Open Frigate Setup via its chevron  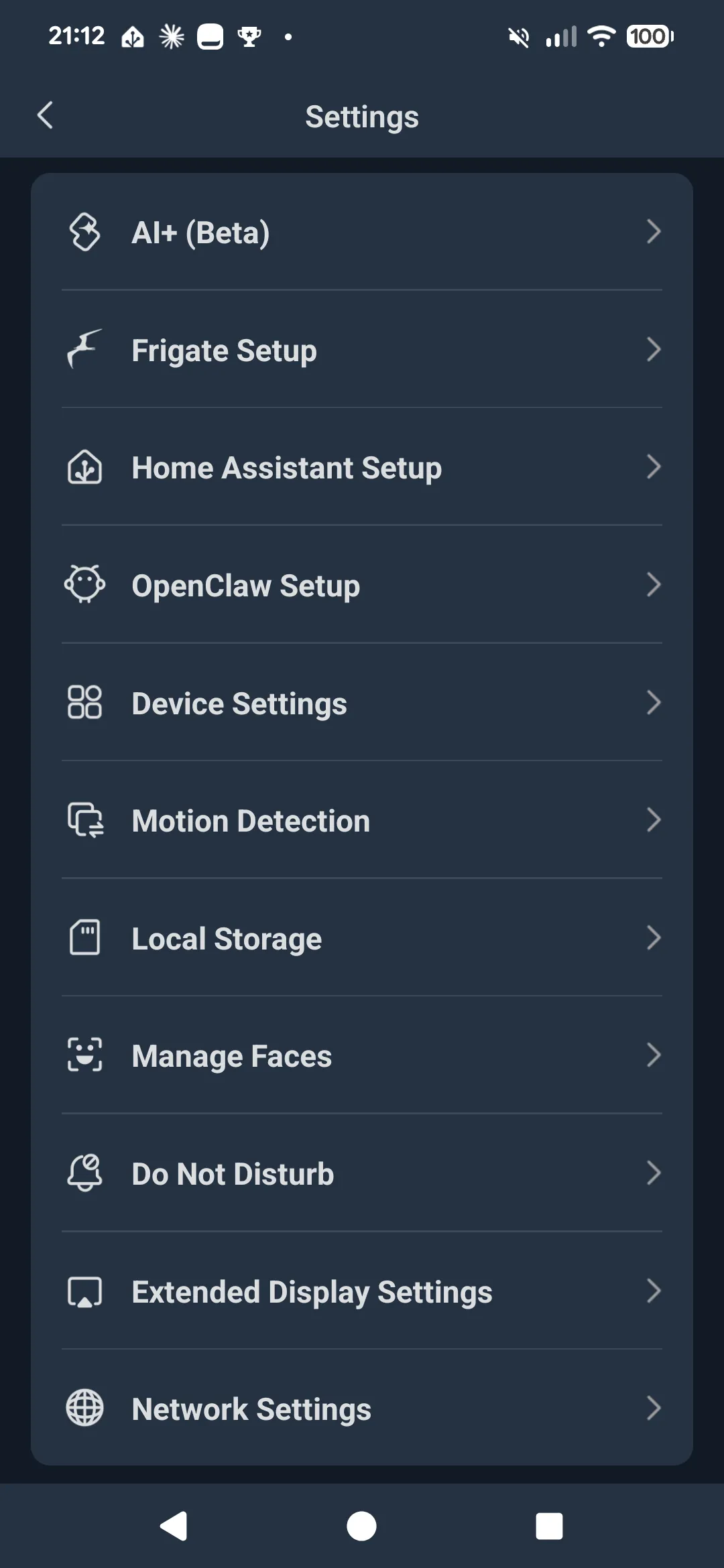[x=655, y=349]
